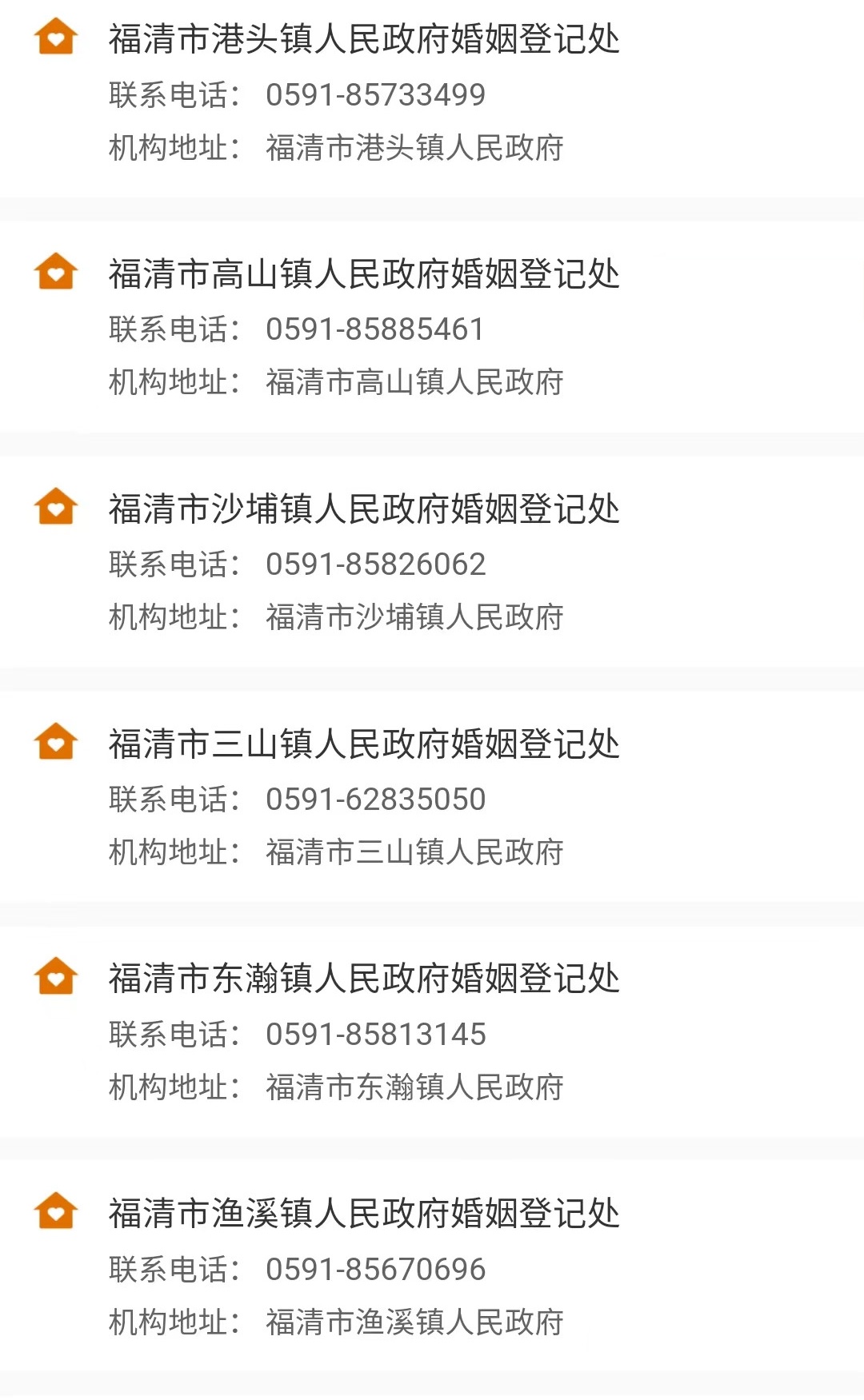
Task: Select phone number 0591-85733499
Action: click(x=376, y=94)
